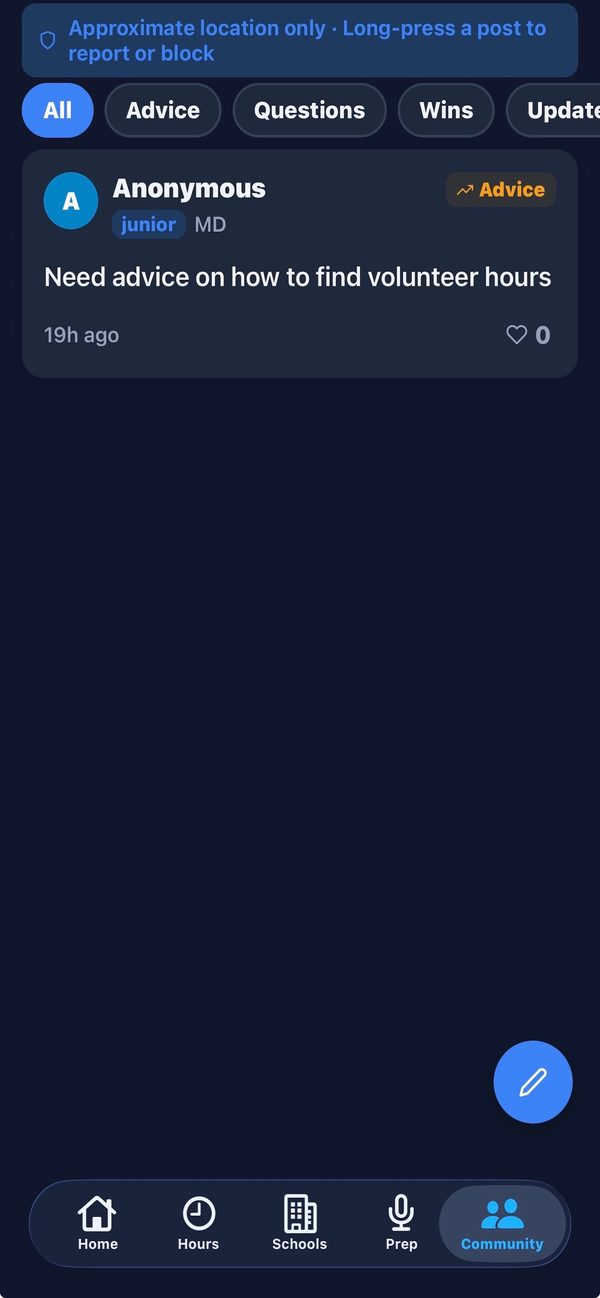Go to the Home tab

click(x=98, y=1224)
